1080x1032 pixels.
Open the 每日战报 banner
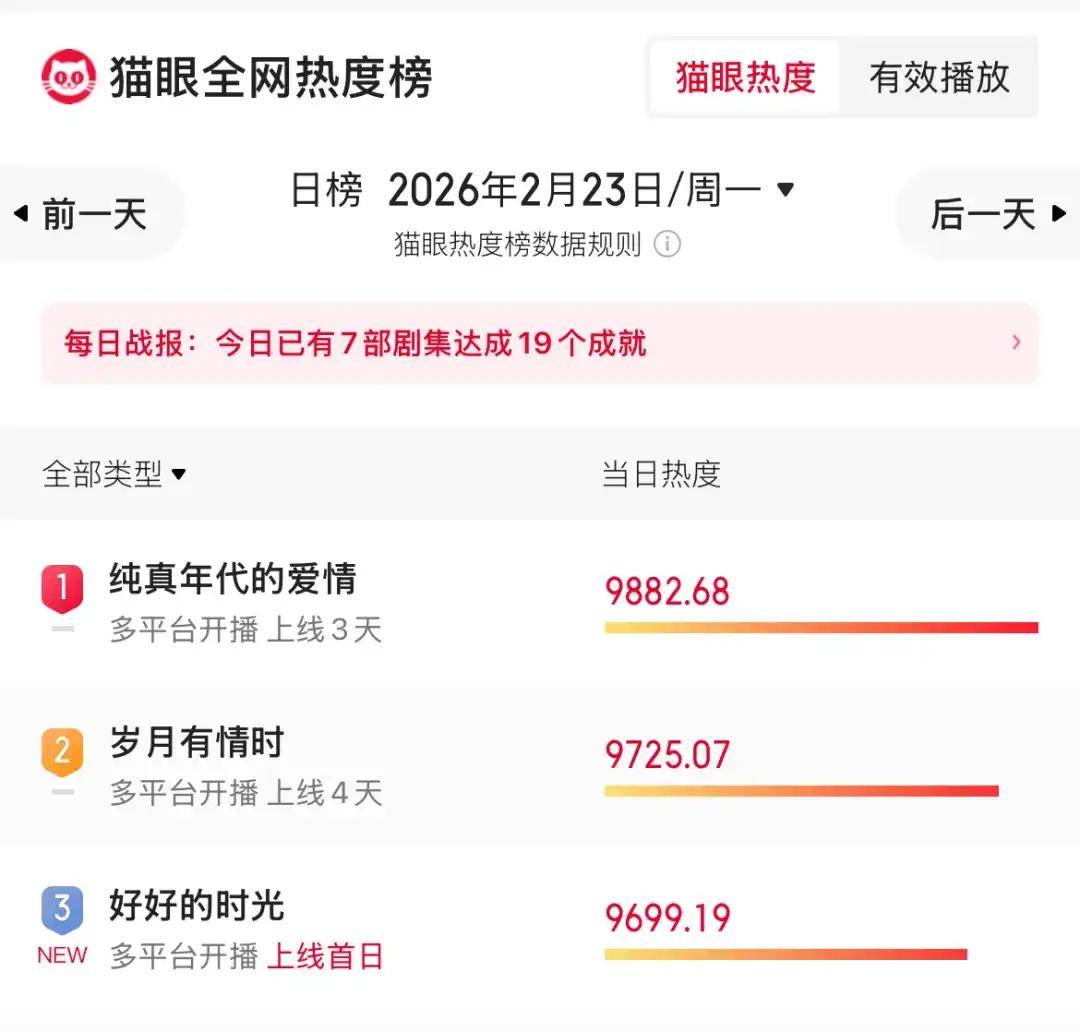[540, 344]
